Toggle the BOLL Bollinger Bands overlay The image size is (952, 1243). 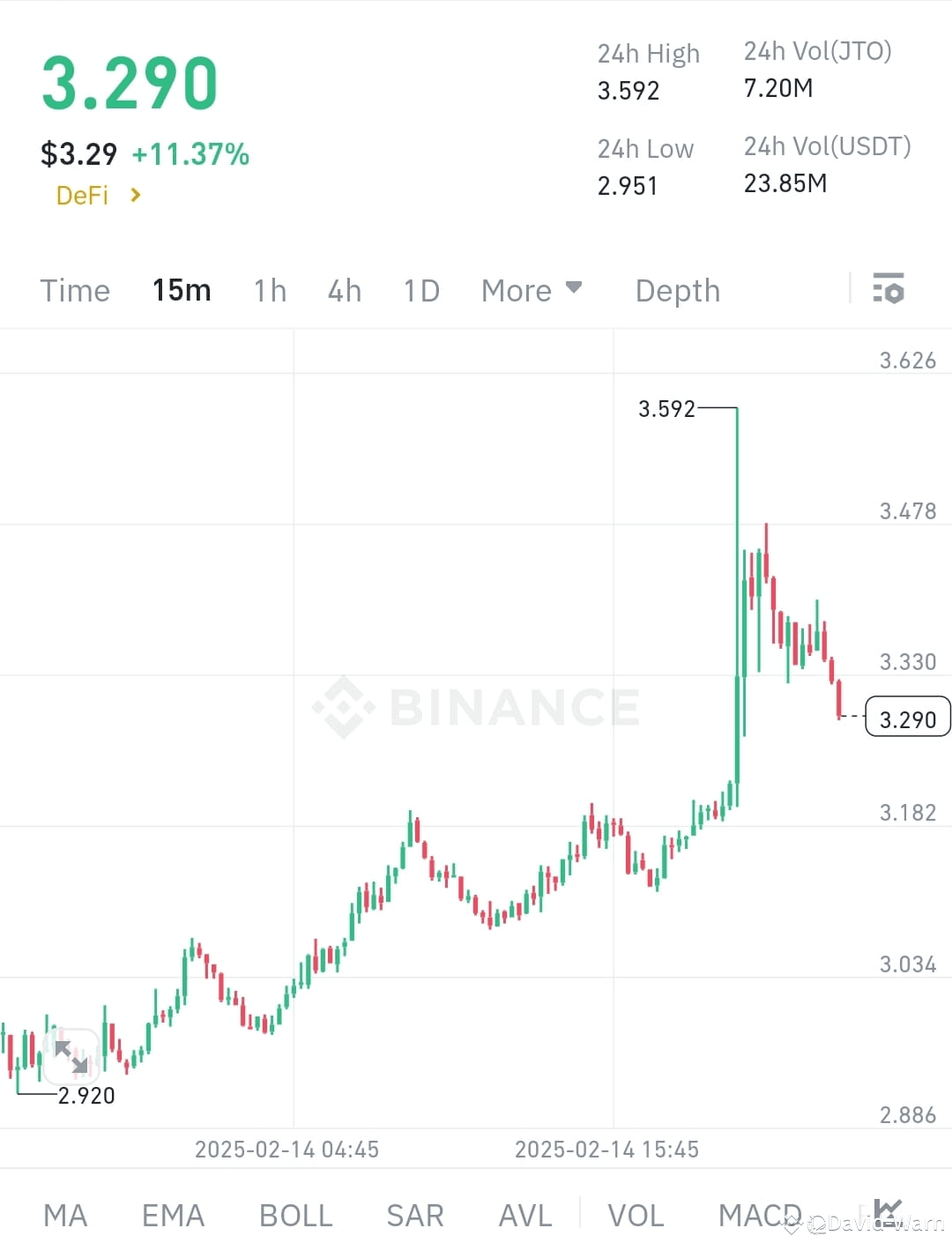point(295,1214)
